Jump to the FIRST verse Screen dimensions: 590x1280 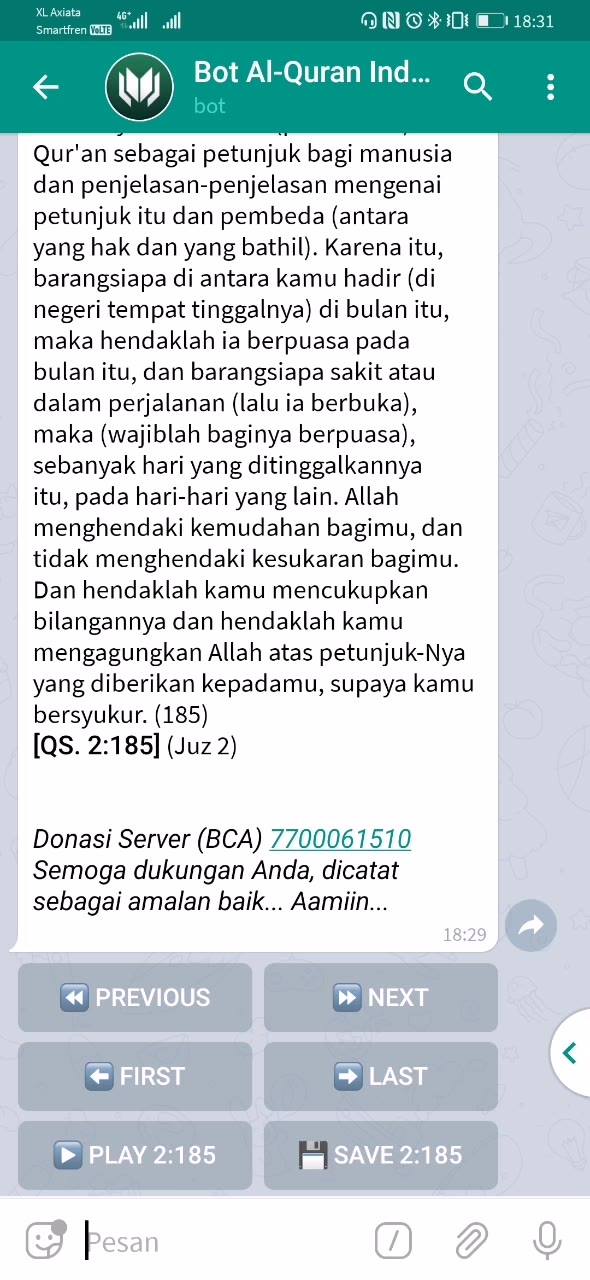pos(135,1076)
